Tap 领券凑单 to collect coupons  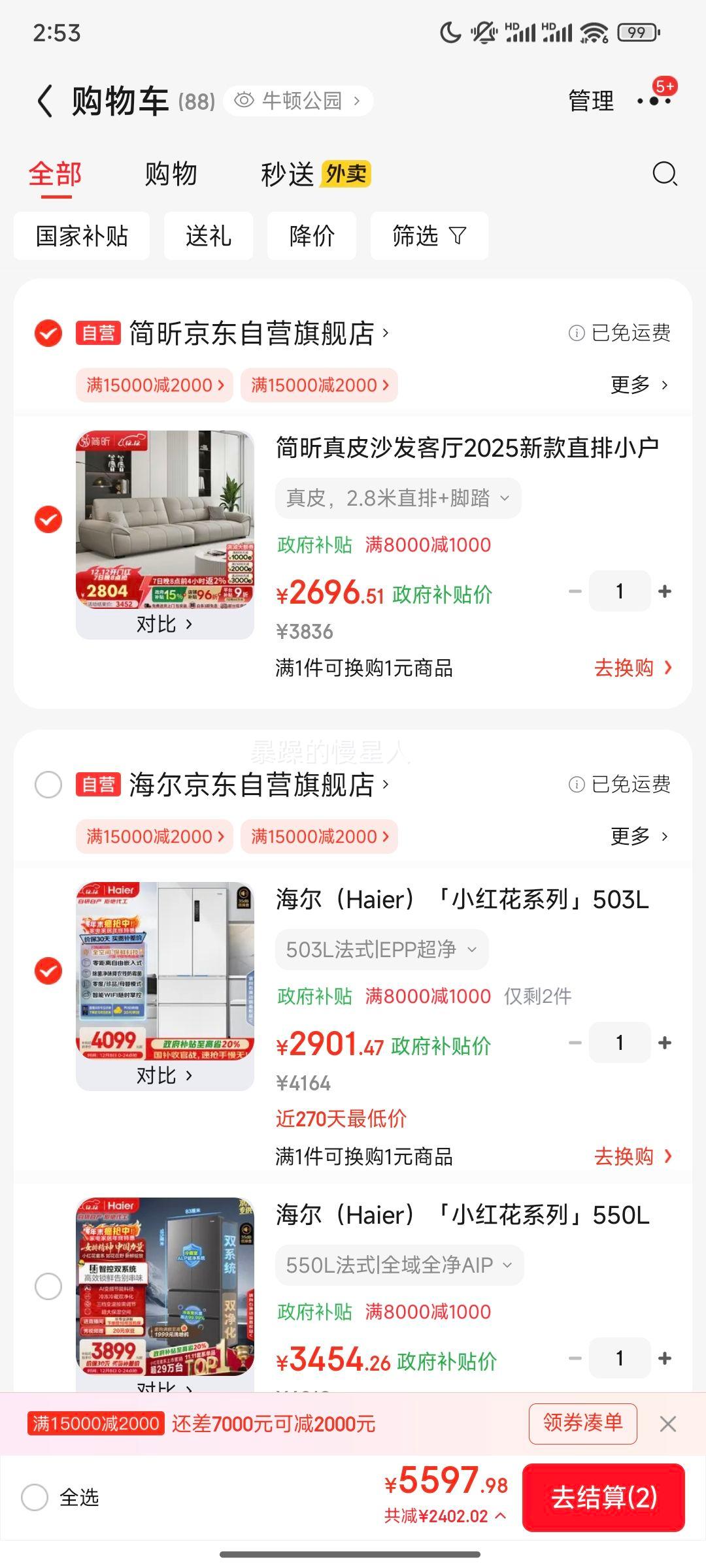pos(582,1424)
